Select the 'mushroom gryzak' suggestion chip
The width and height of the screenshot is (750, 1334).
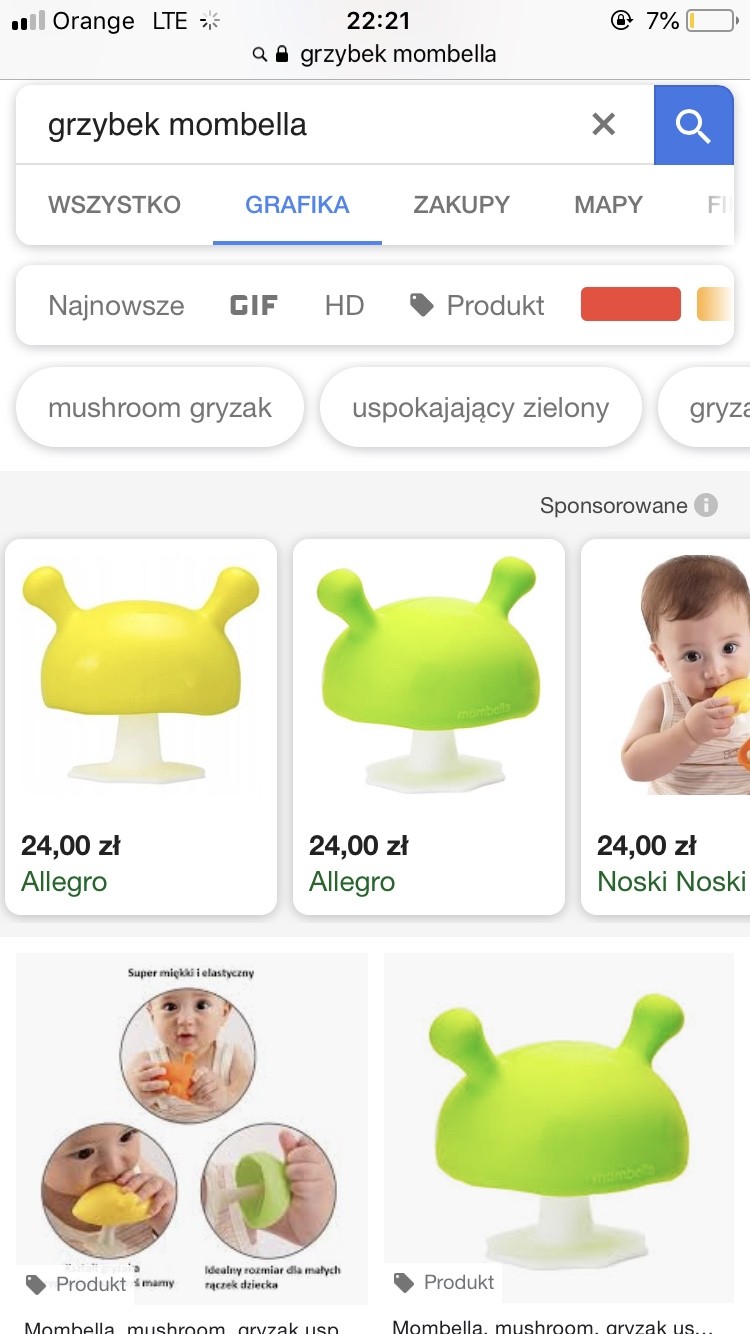(x=160, y=407)
